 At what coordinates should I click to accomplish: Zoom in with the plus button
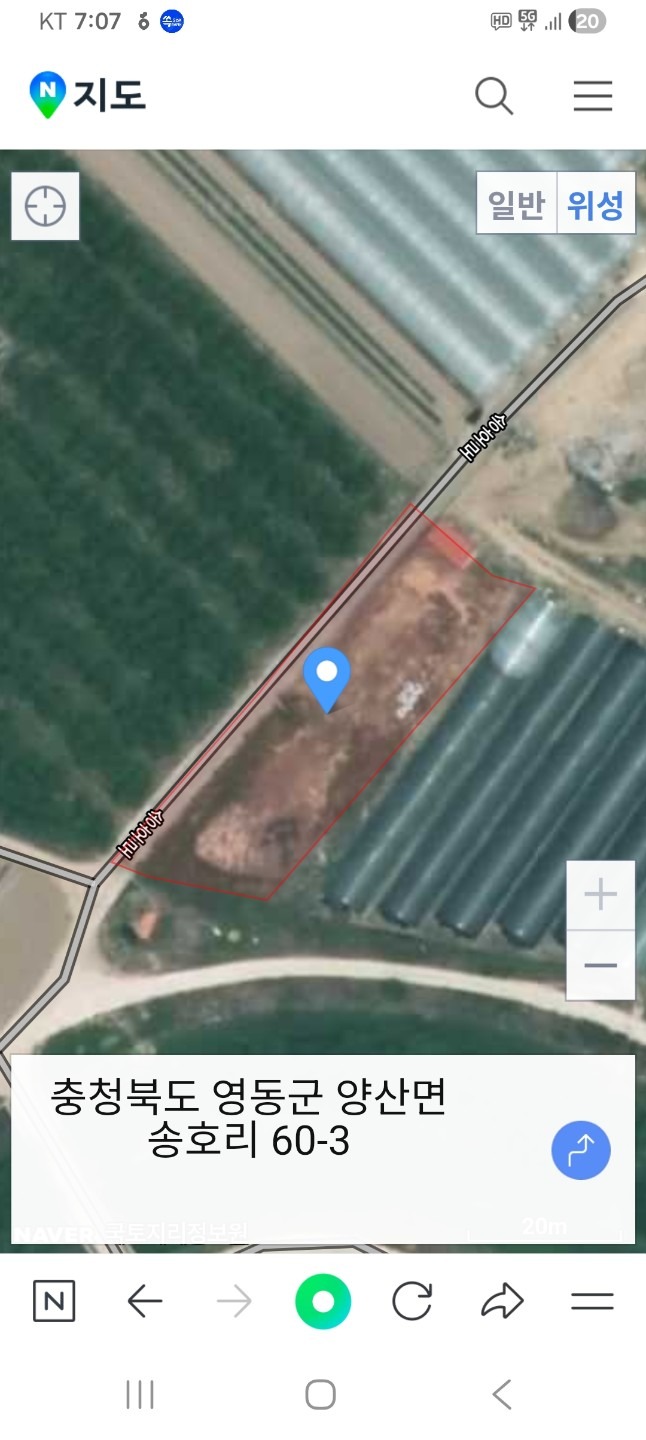pyautogui.click(x=600, y=895)
